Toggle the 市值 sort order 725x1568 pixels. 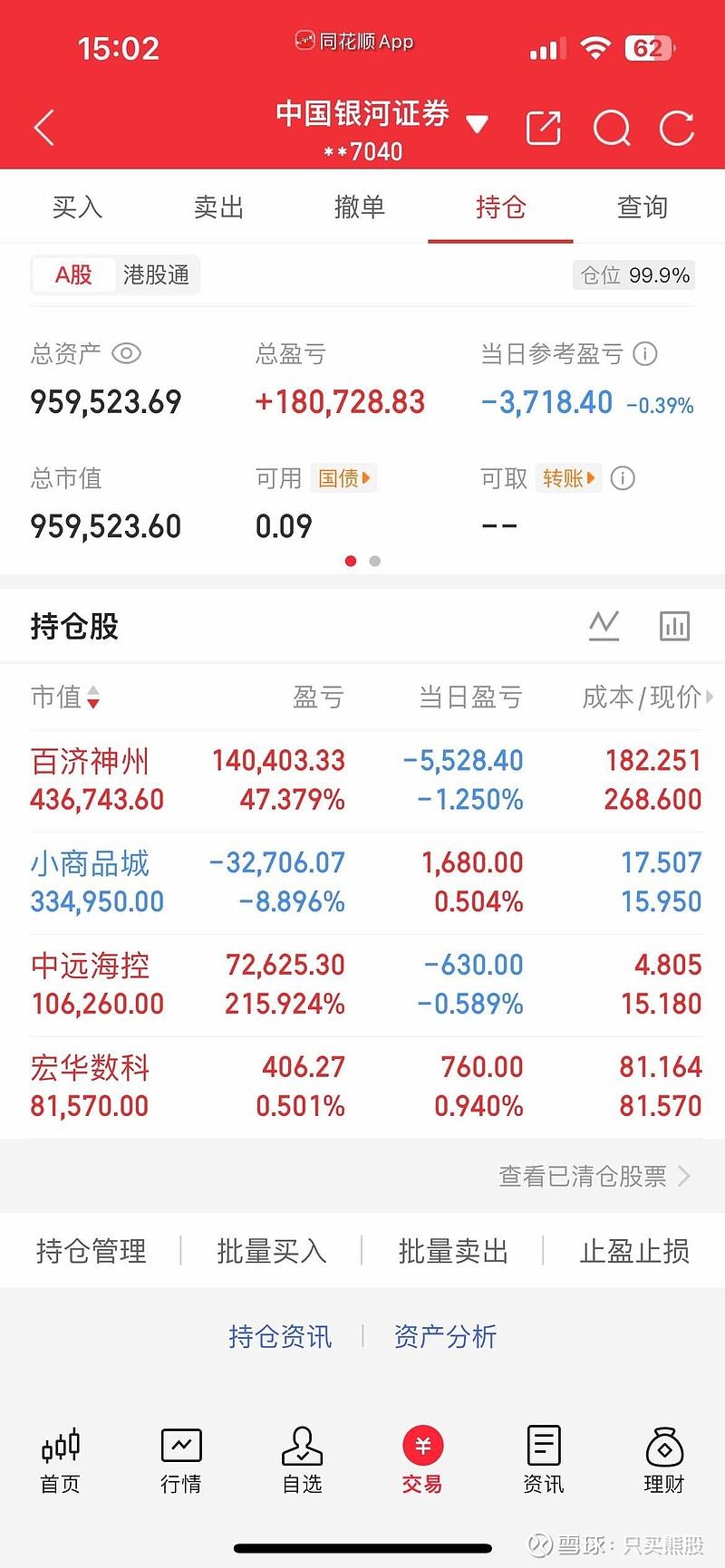point(65,697)
